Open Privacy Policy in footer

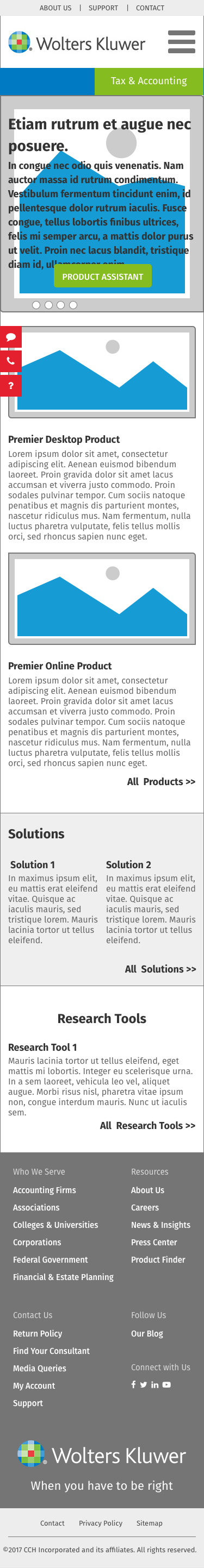click(101, 1523)
